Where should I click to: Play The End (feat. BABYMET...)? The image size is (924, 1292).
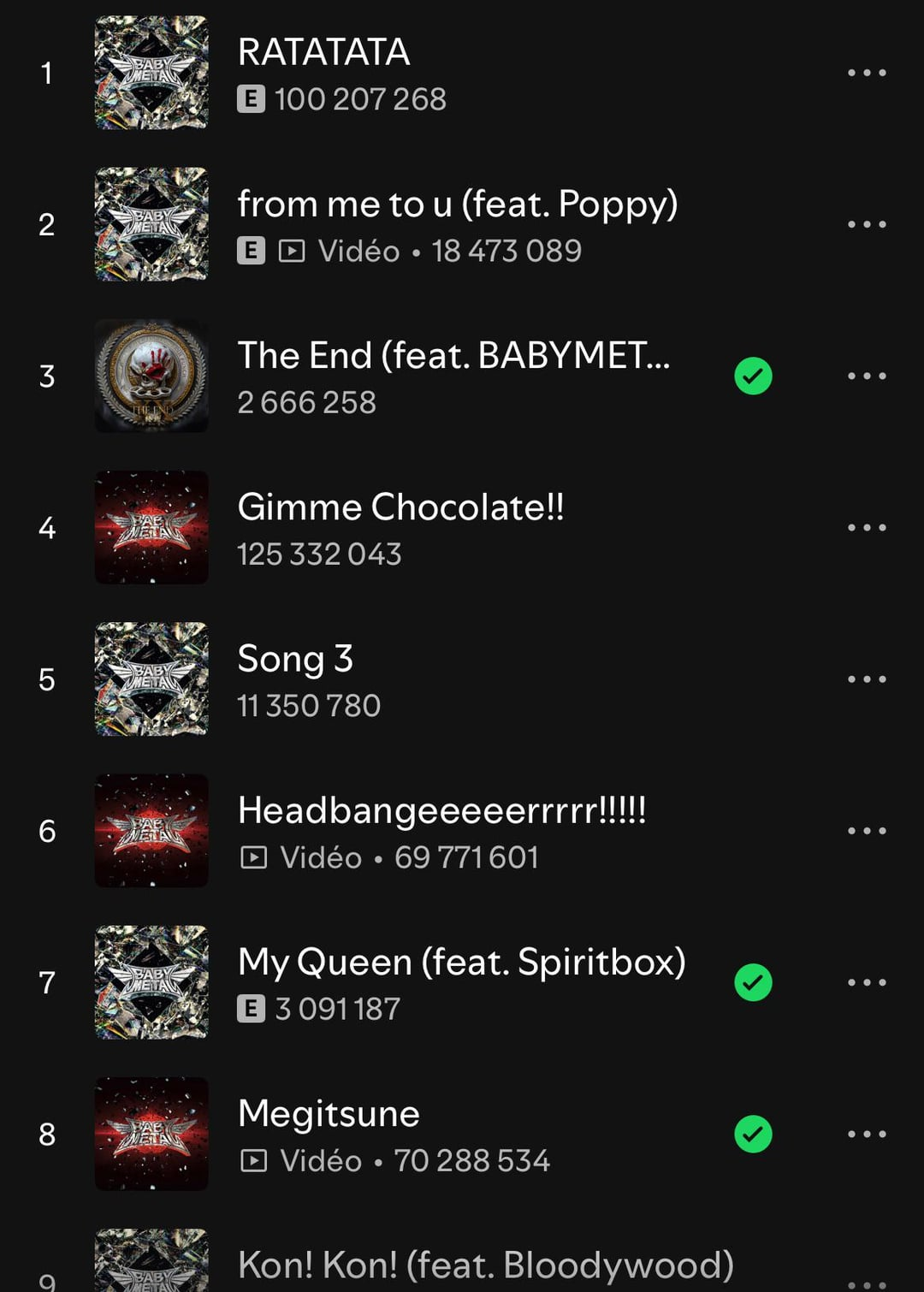point(453,356)
